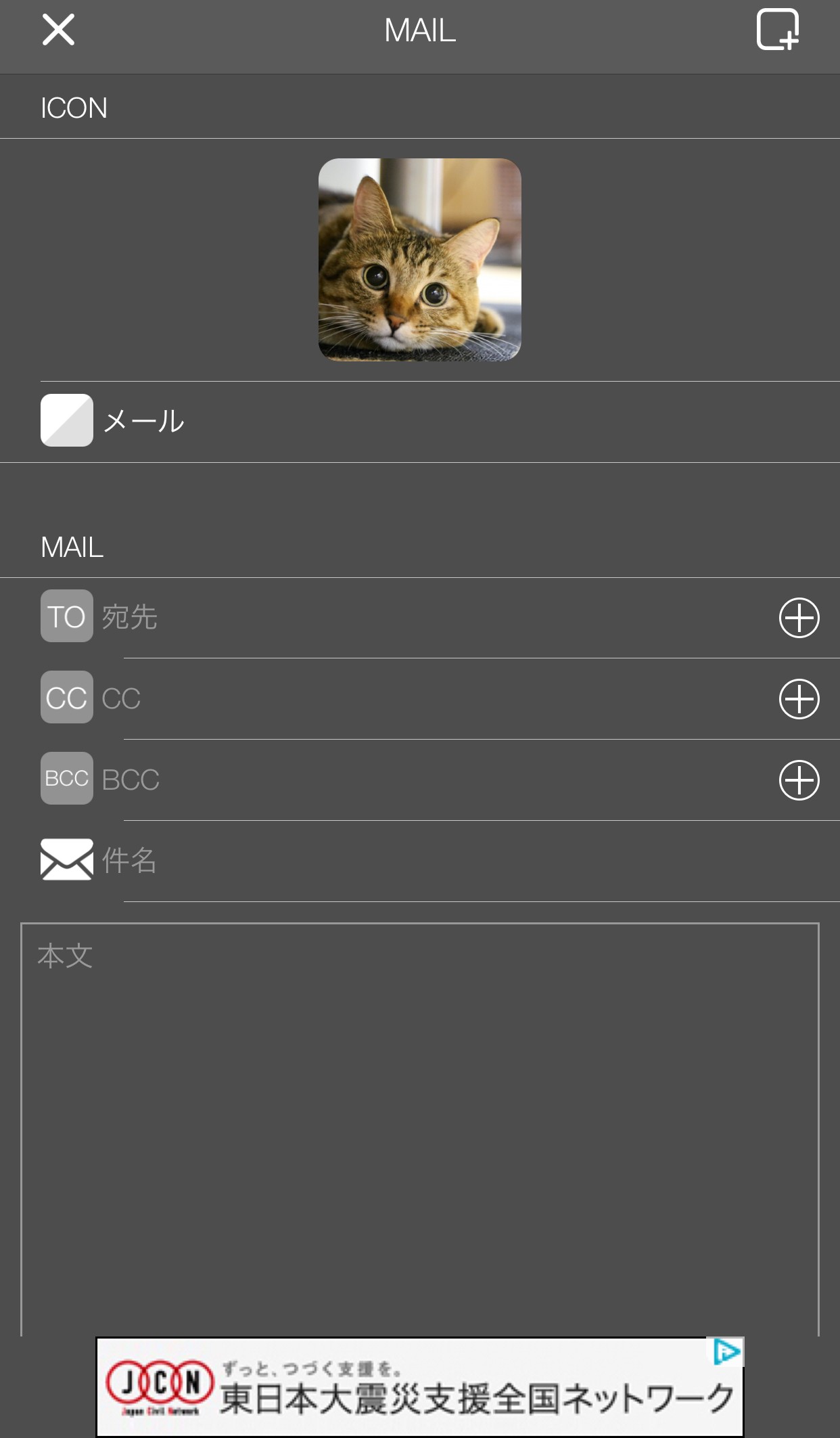Focus the BCC address field

coord(433,780)
